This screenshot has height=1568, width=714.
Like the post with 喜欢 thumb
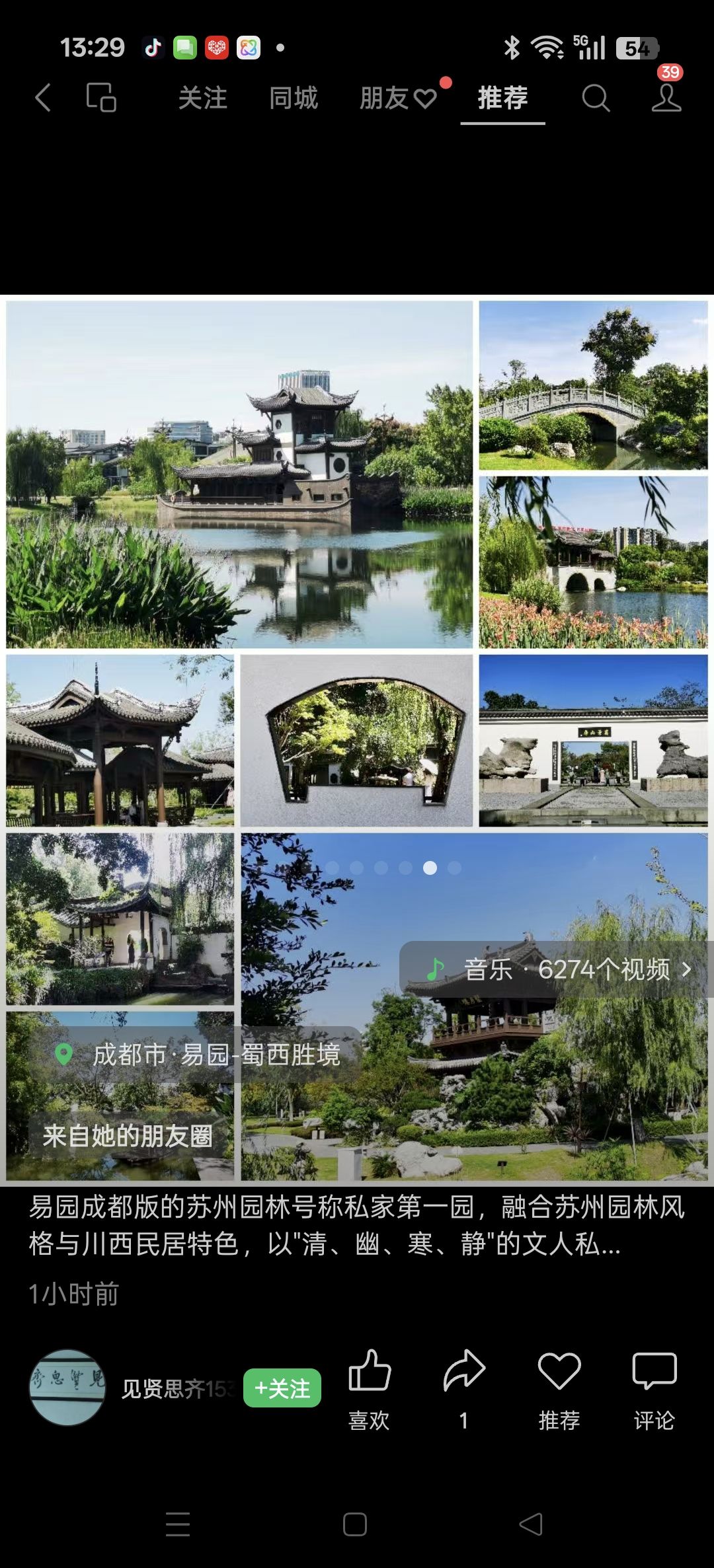coord(369,1388)
